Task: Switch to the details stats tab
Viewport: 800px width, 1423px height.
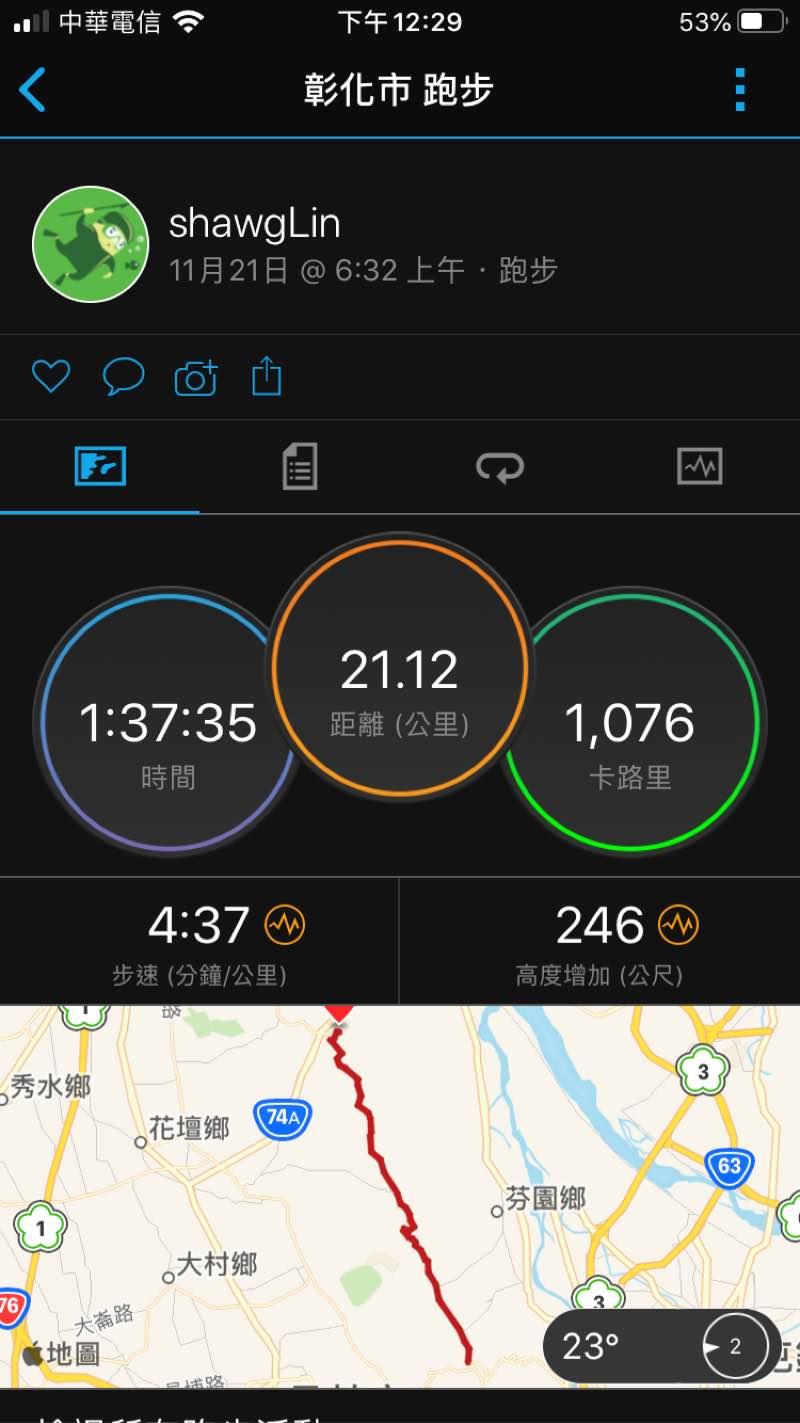Action: [299, 467]
